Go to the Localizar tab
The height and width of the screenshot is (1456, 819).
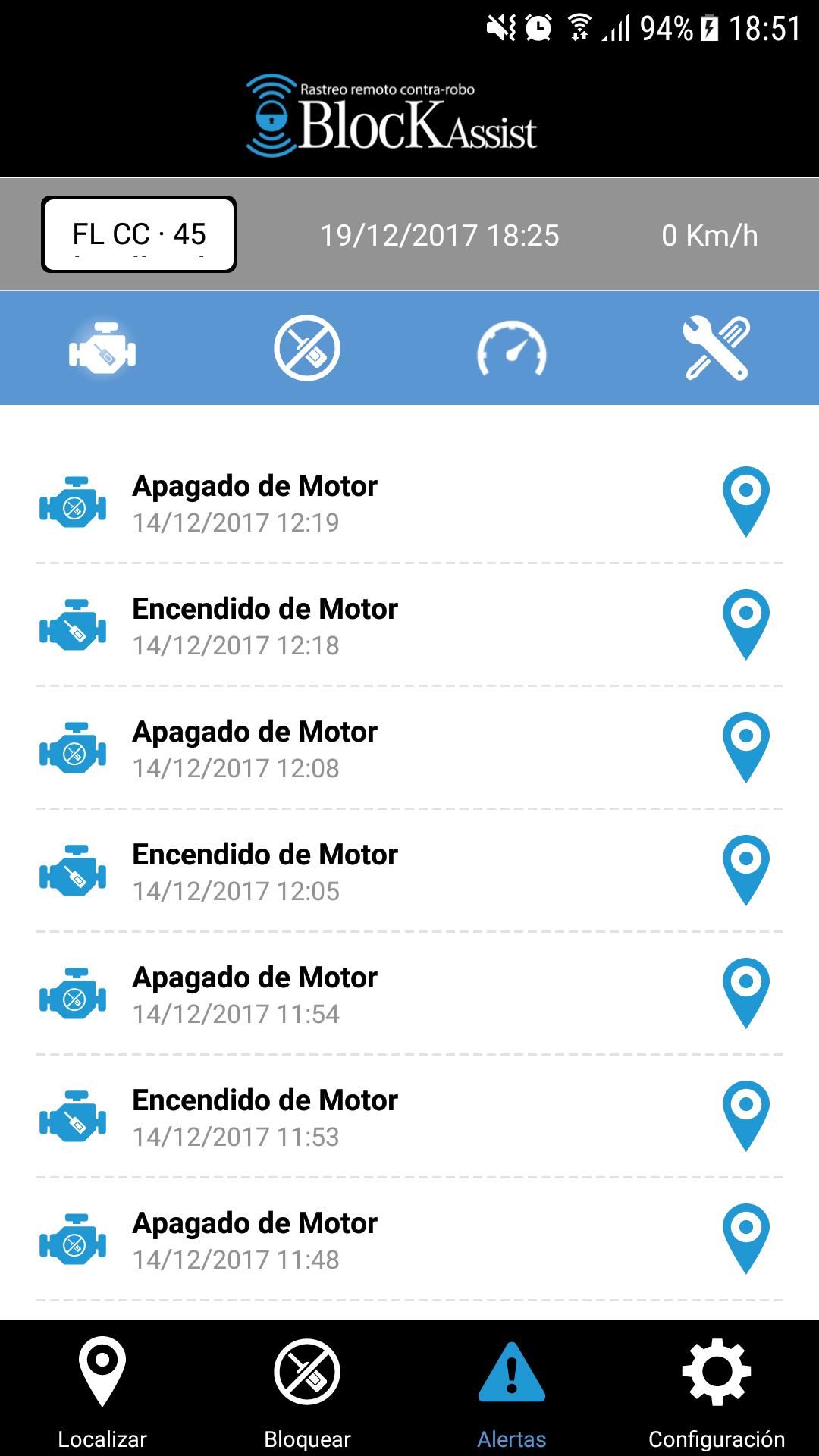coord(102,1389)
